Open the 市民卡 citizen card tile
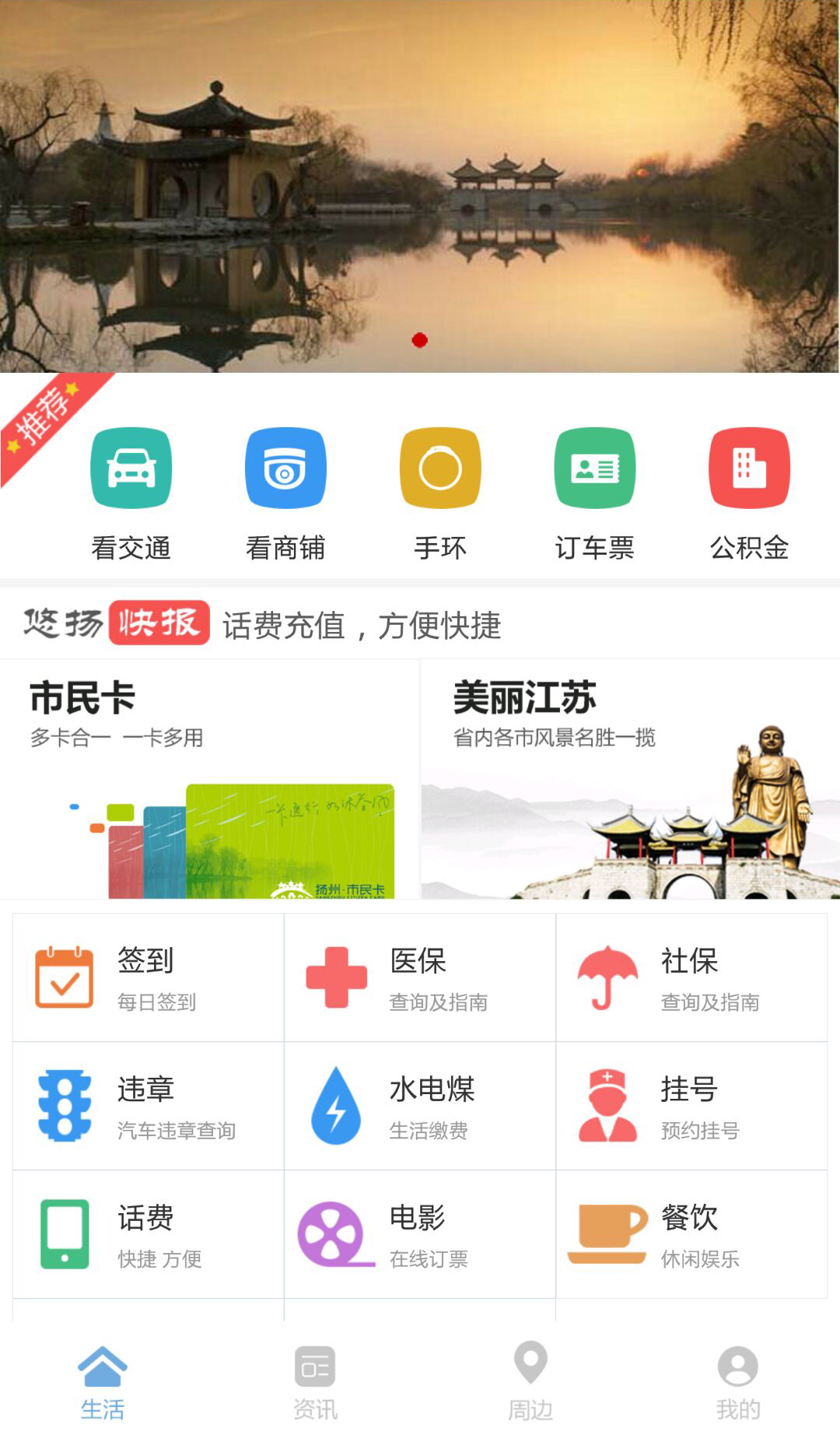 click(209, 780)
